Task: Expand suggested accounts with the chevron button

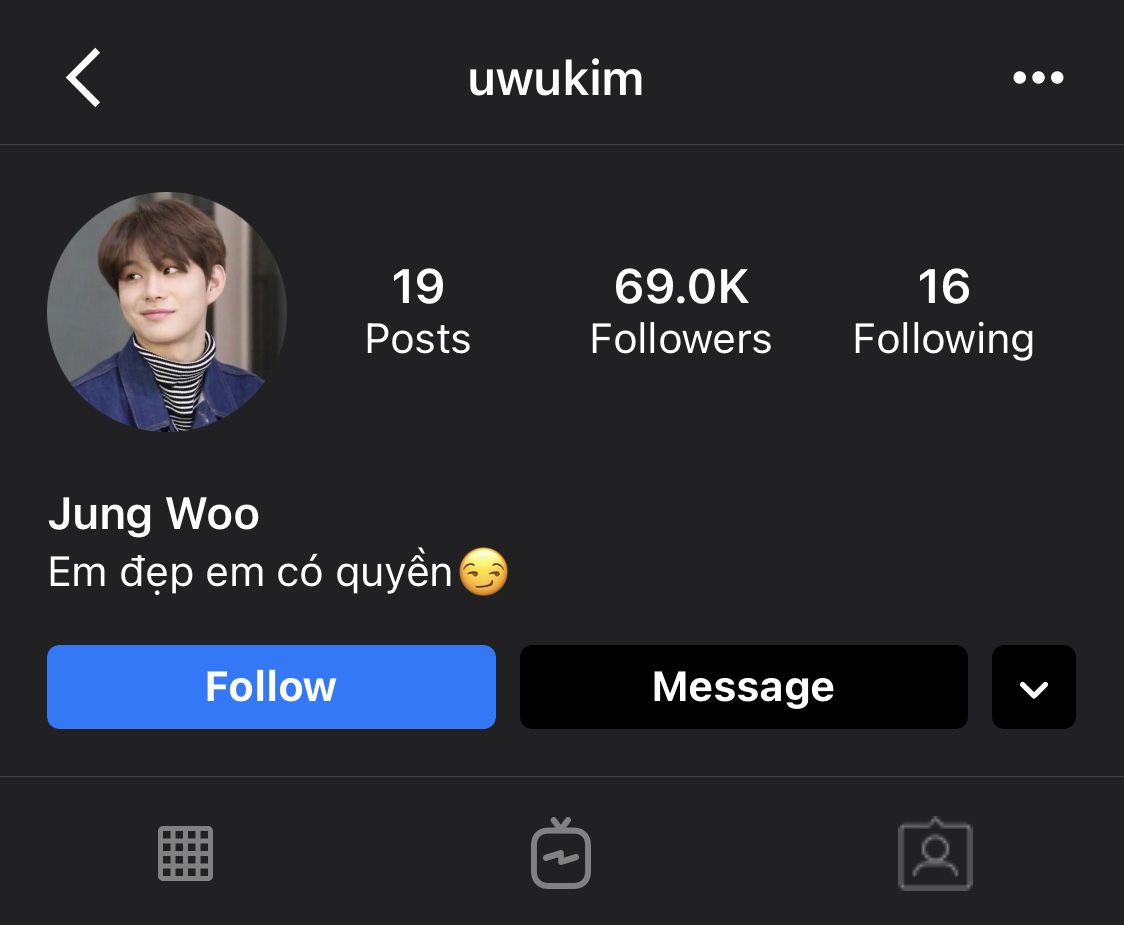Action: pyautogui.click(x=1034, y=686)
